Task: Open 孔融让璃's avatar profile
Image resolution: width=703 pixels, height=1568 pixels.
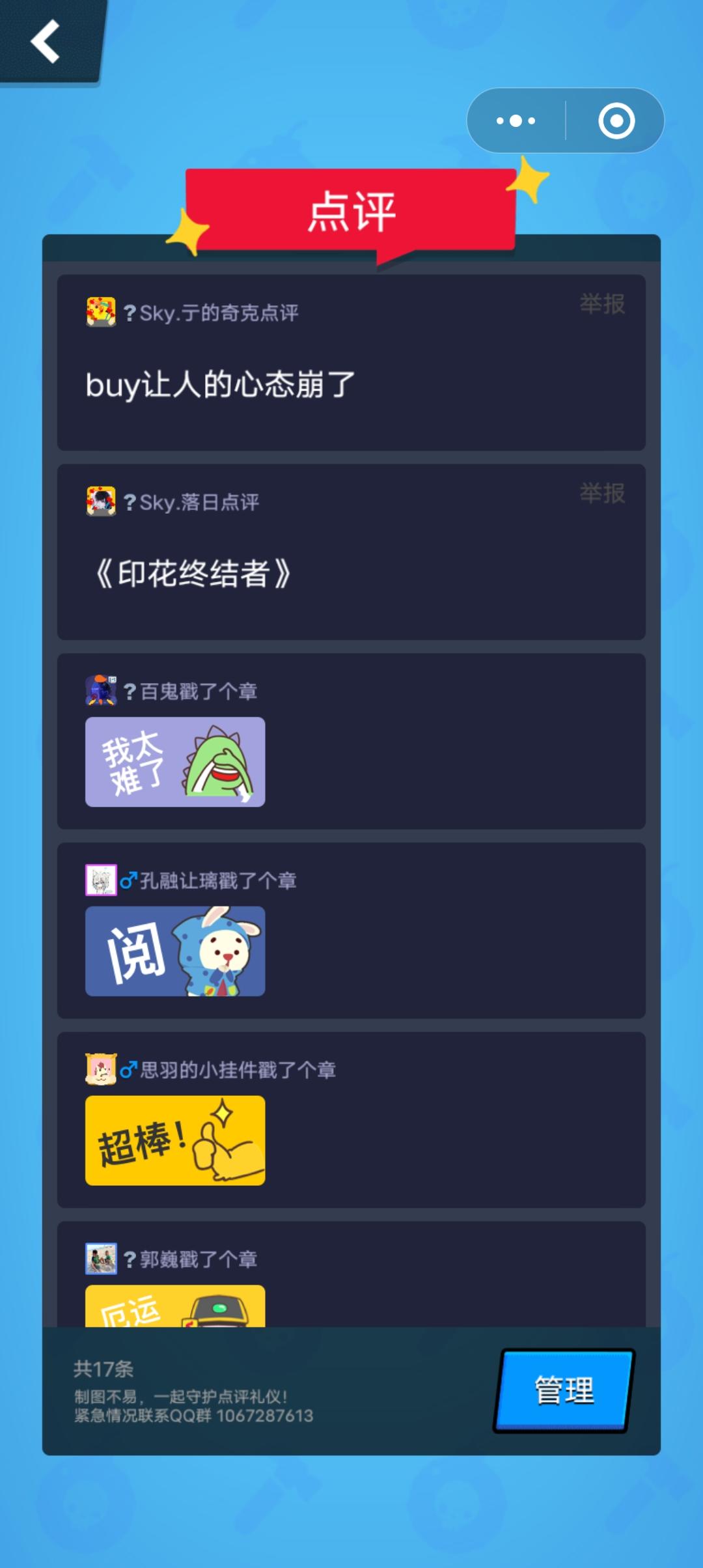Action: [101, 880]
